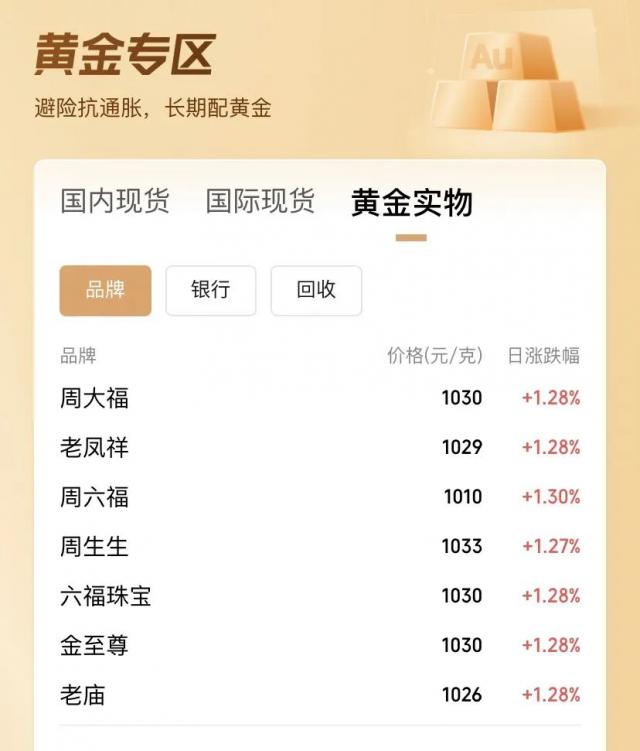Switch to the 国内现货 tab
The image size is (640, 751).
115,201
